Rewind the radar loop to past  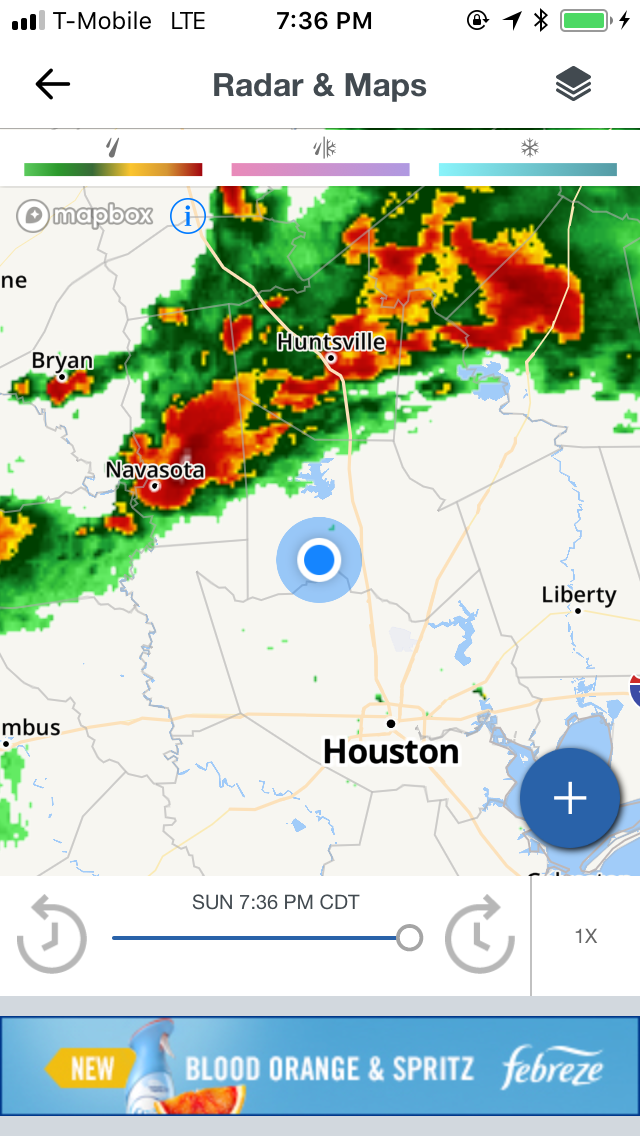pos(51,935)
